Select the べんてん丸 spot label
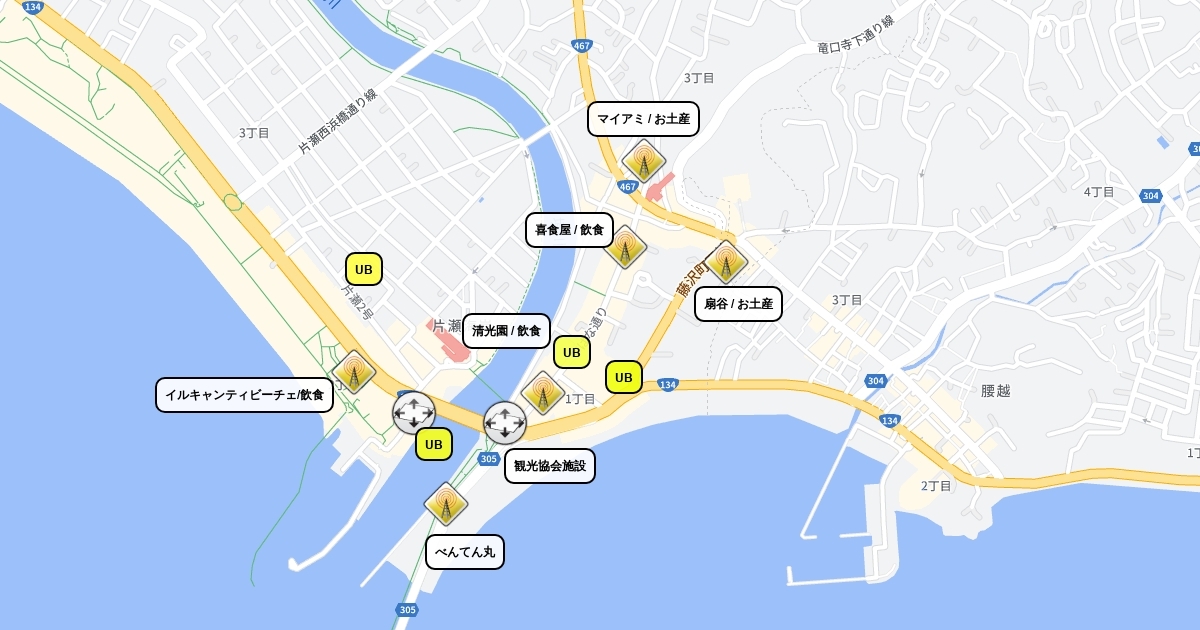Screen dimensions: 1200x630 465,552
